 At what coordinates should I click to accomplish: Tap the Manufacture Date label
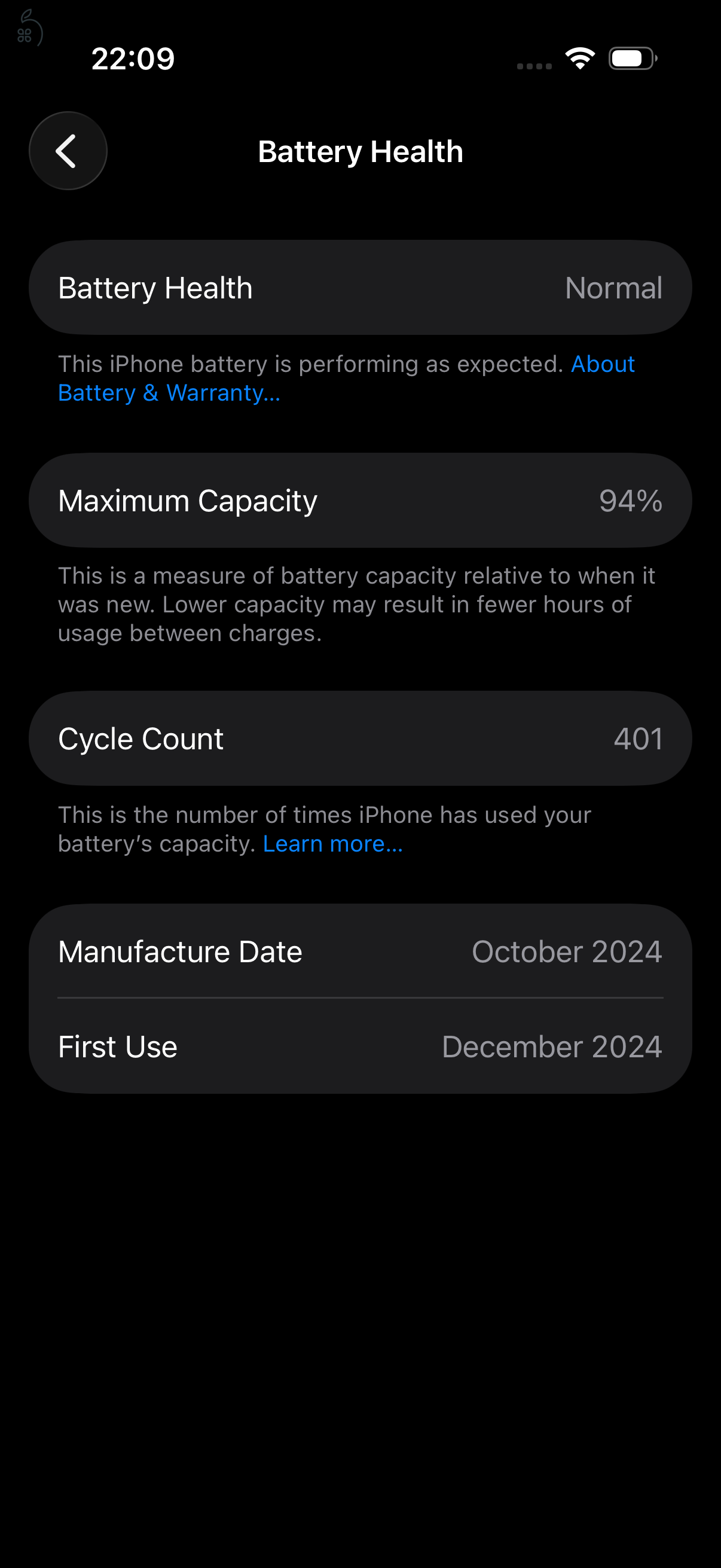179,951
